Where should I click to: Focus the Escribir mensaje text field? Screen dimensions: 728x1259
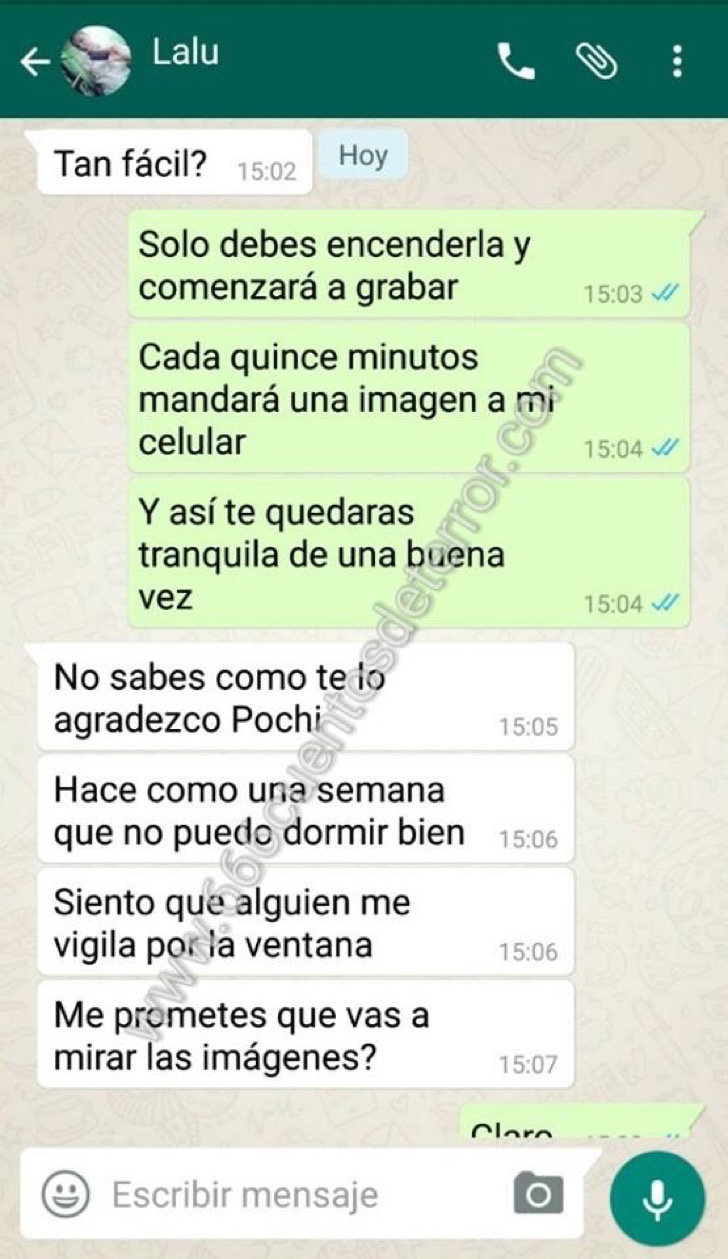coord(290,1194)
